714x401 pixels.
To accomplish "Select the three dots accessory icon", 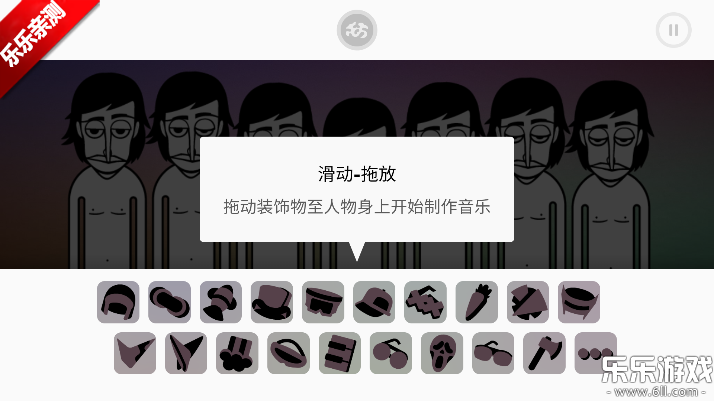I will click(x=595, y=353).
